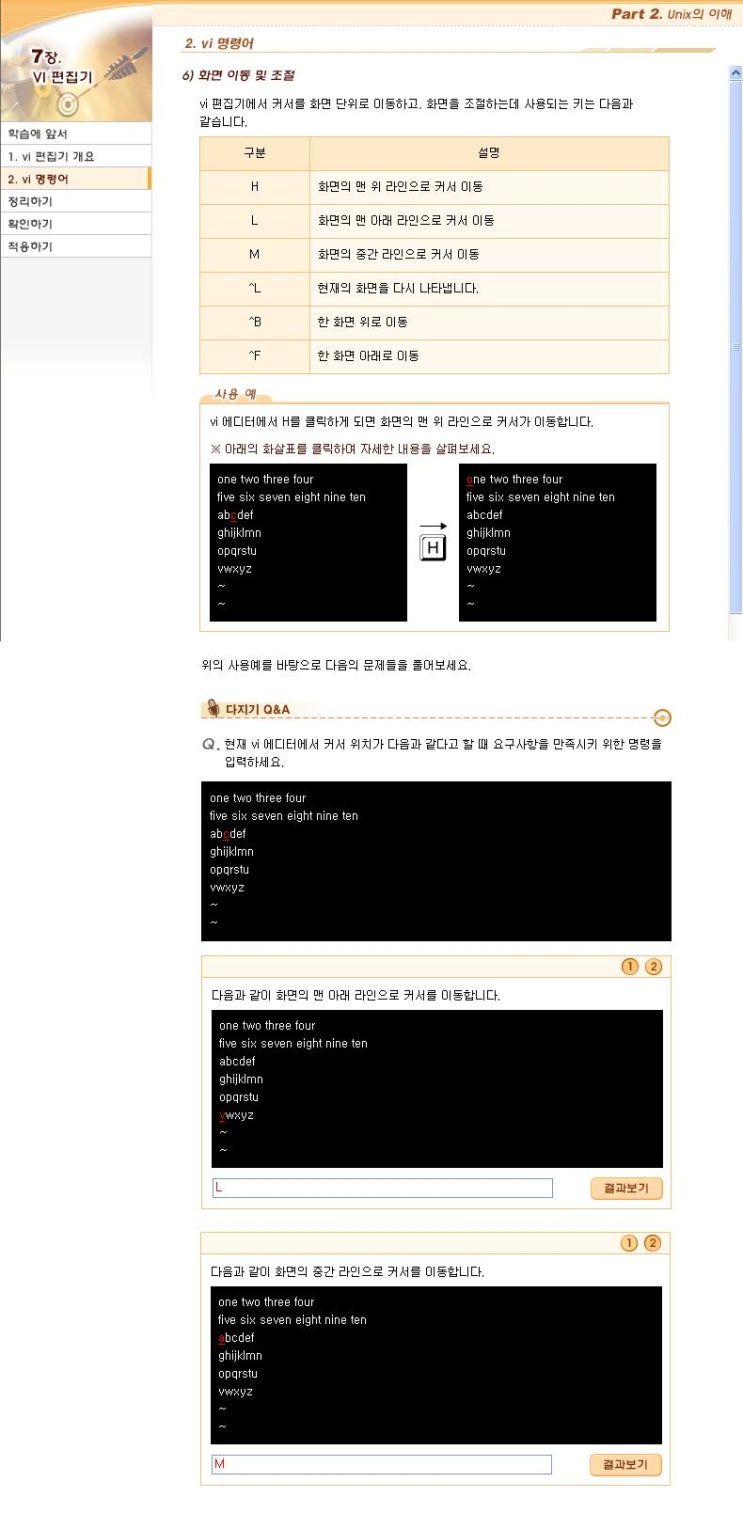The width and height of the screenshot is (743, 1513).
Task: Tap 결과보기 next to the M answer
Action: pyautogui.click(x=626, y=1465)
